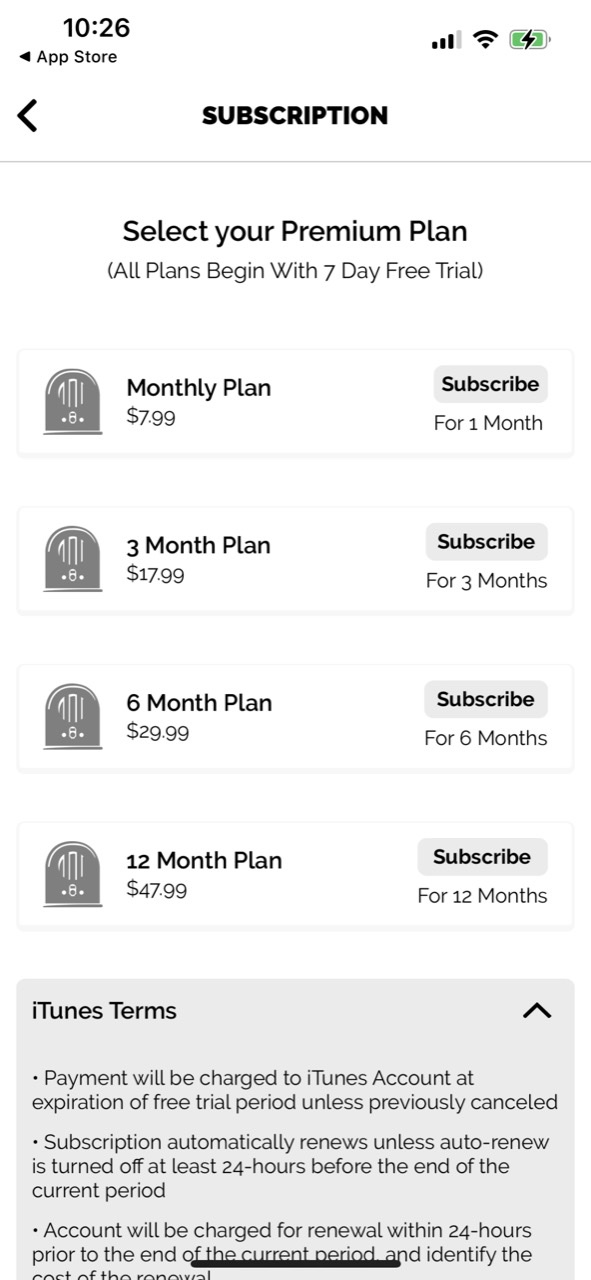Subscribe to the Monthly Plan
The image size is (591, 1280).
tap(490, 384)
